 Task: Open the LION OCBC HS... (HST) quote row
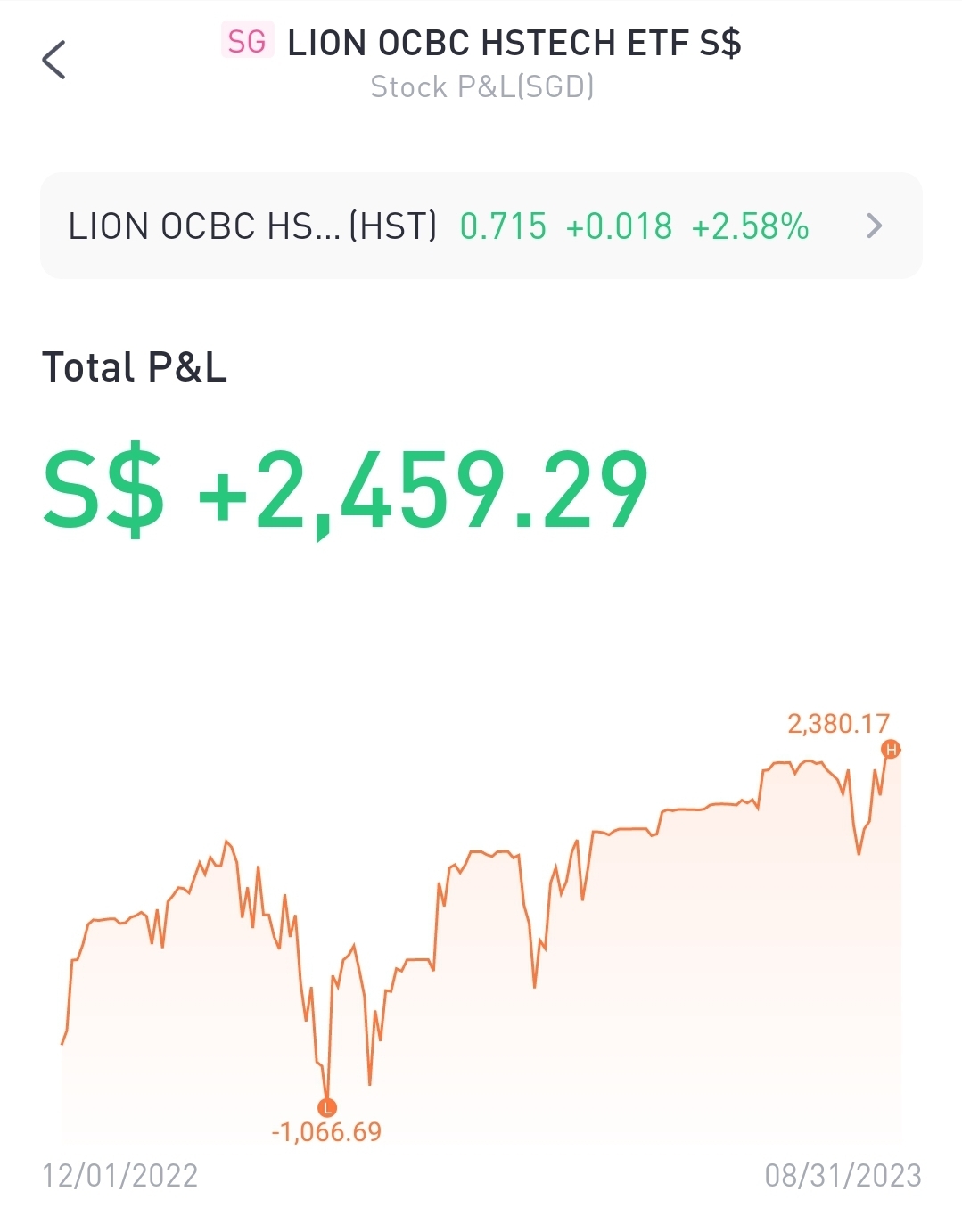[481, 226]
